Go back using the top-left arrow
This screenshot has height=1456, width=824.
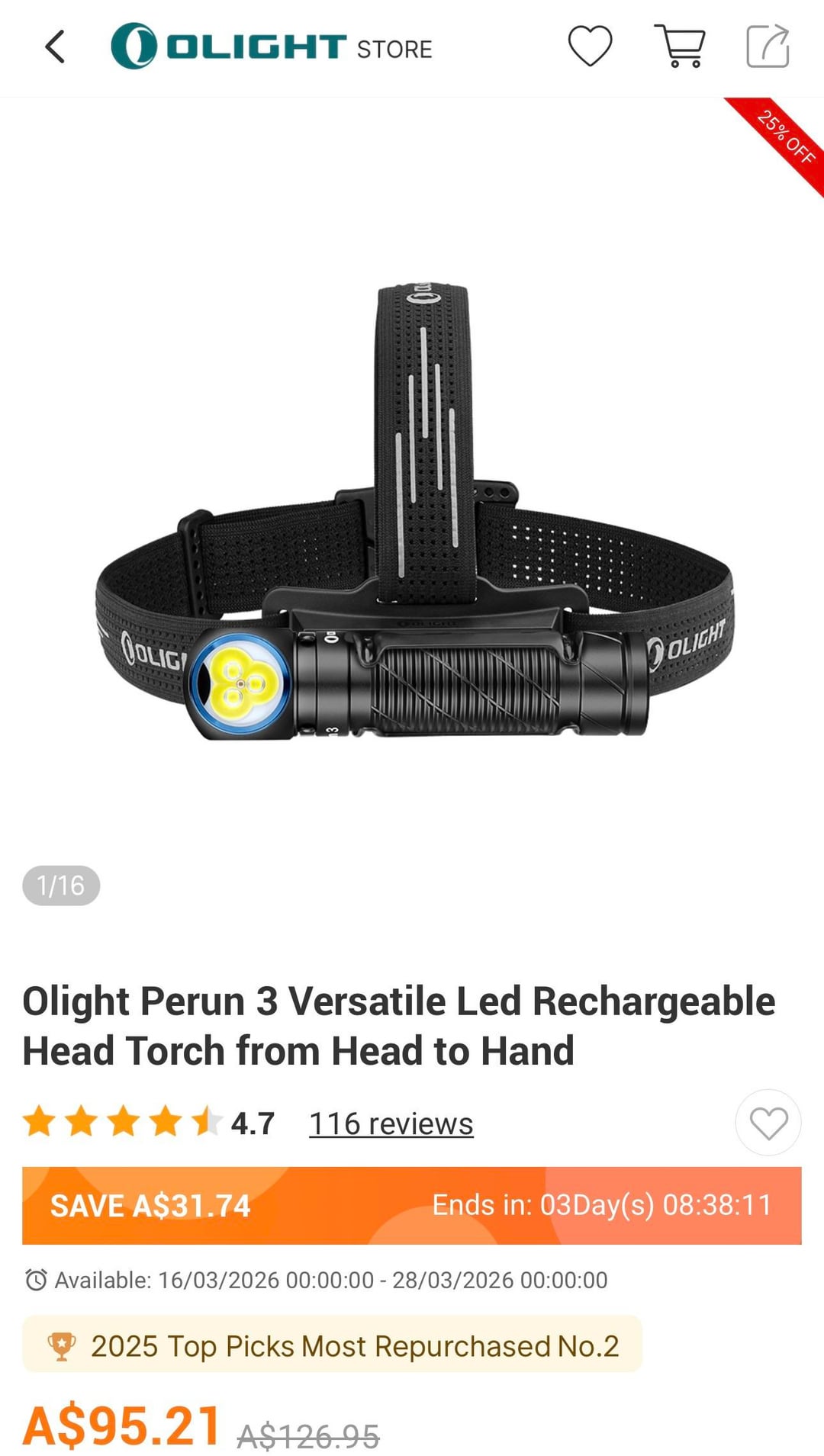pos(55,47)
